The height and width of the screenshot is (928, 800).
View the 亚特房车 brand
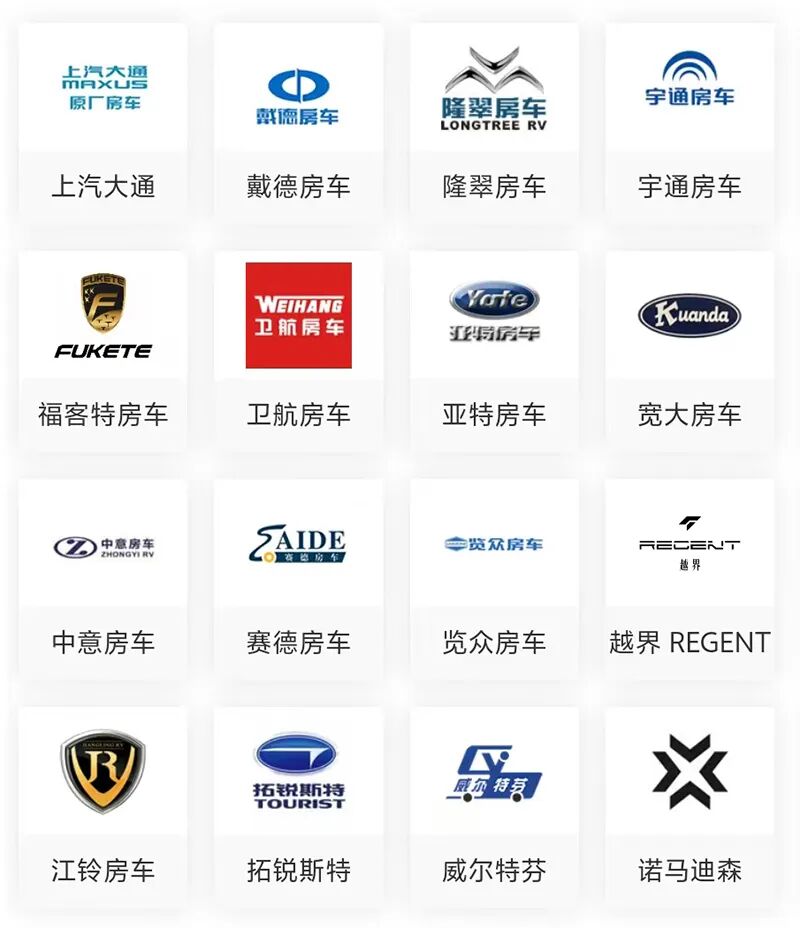point(494,349)
